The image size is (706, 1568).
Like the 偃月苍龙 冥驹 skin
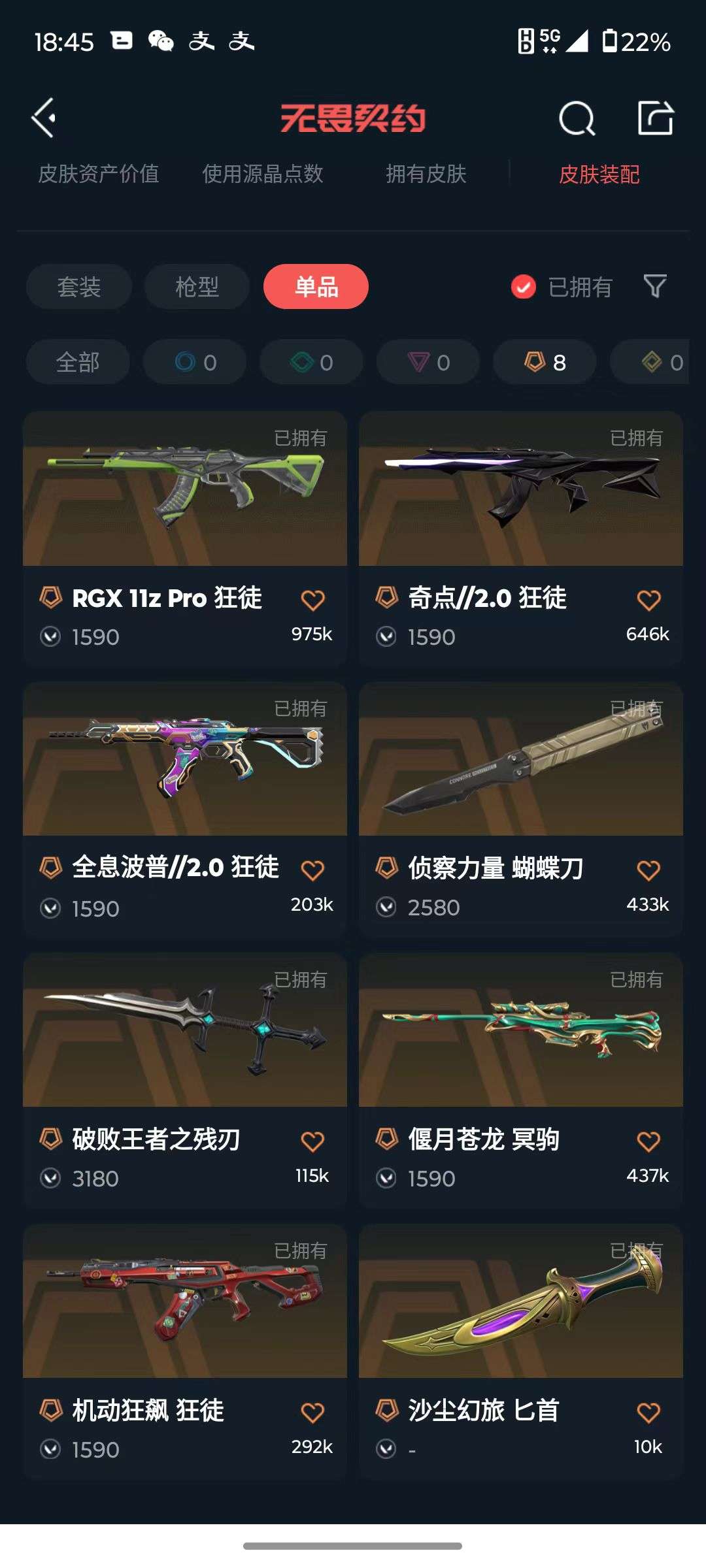click(x=648, y=1141)
